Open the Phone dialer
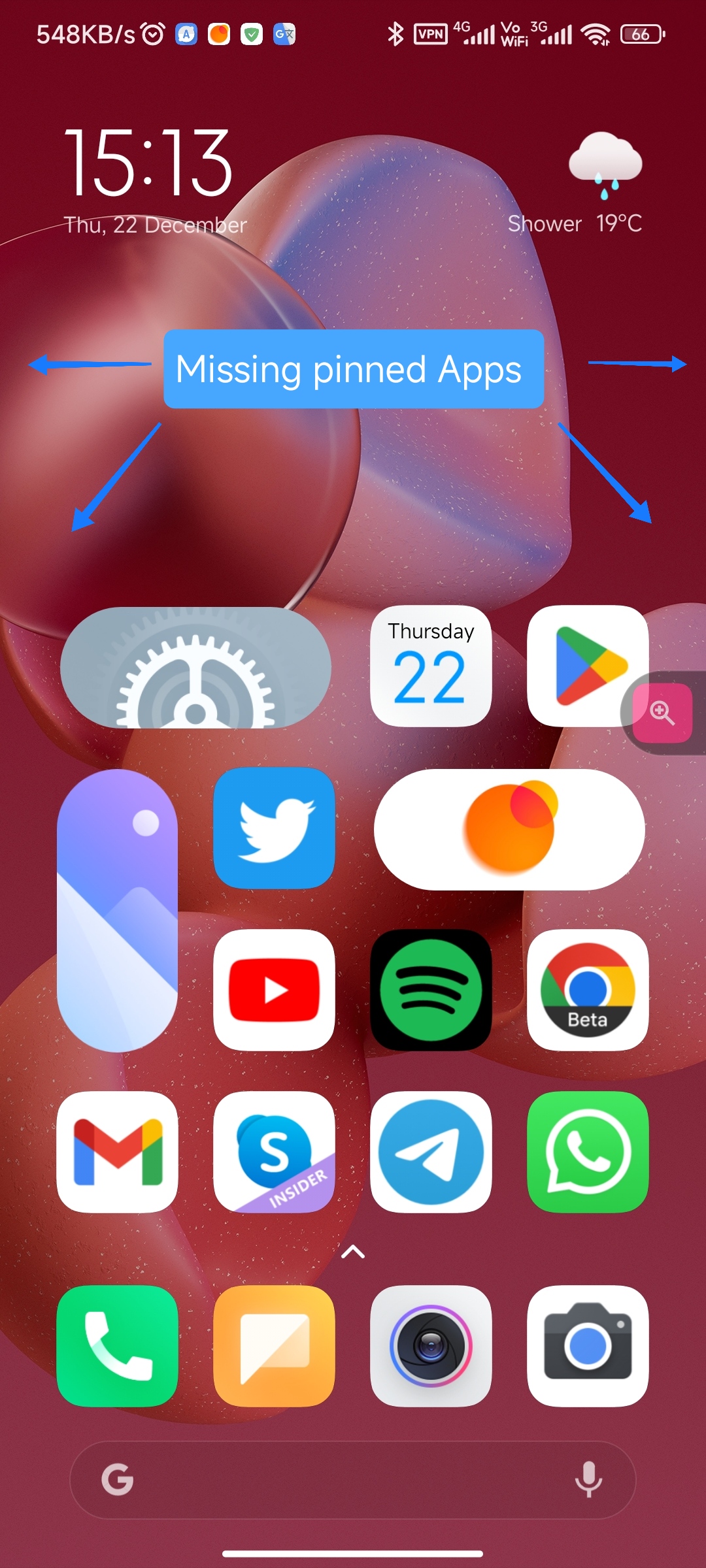The width and height of the screenshot is (706, 1568). pos(117,1346)
